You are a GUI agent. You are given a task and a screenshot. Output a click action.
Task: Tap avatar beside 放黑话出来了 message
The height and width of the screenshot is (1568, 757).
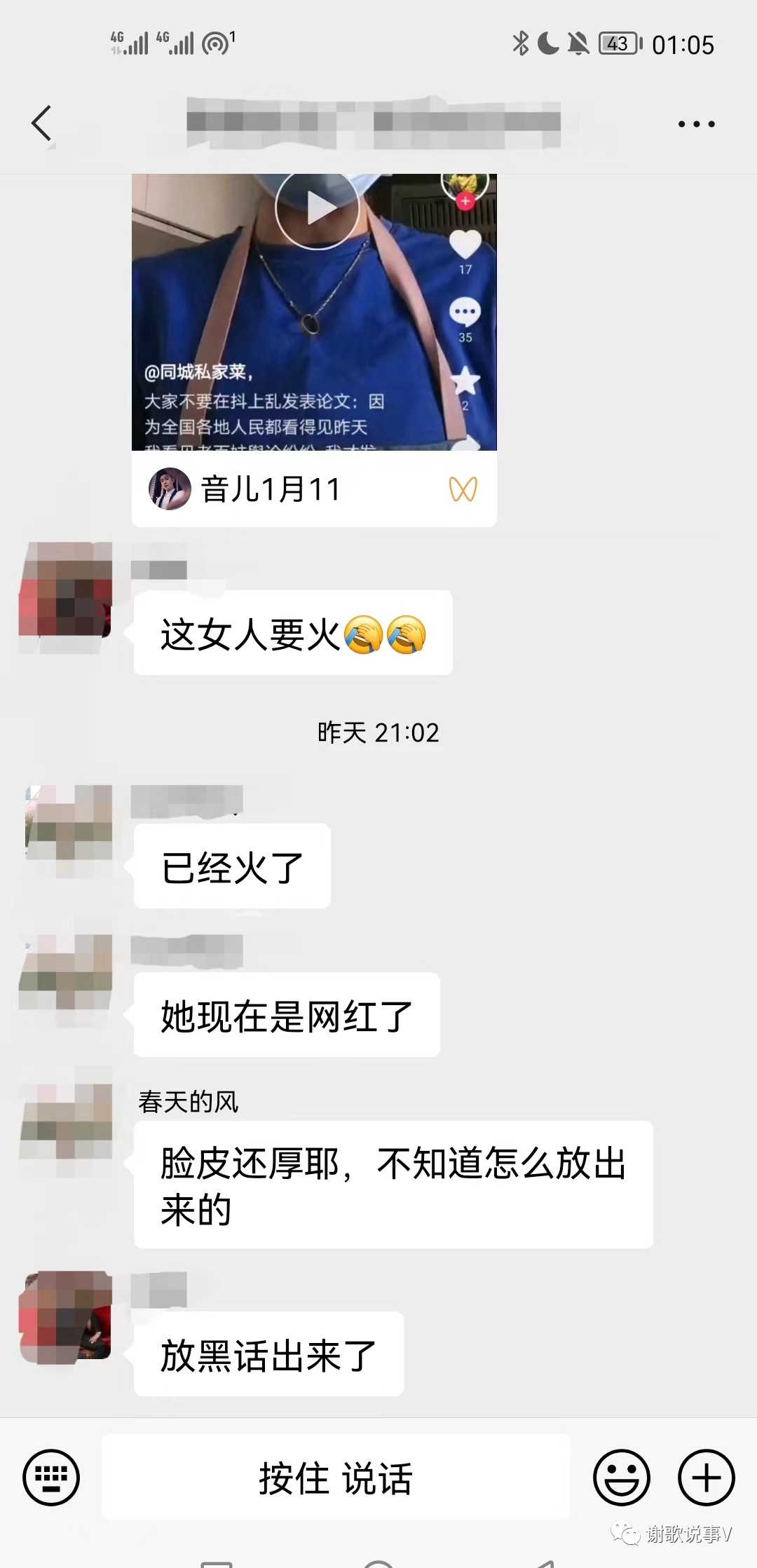67,1319
